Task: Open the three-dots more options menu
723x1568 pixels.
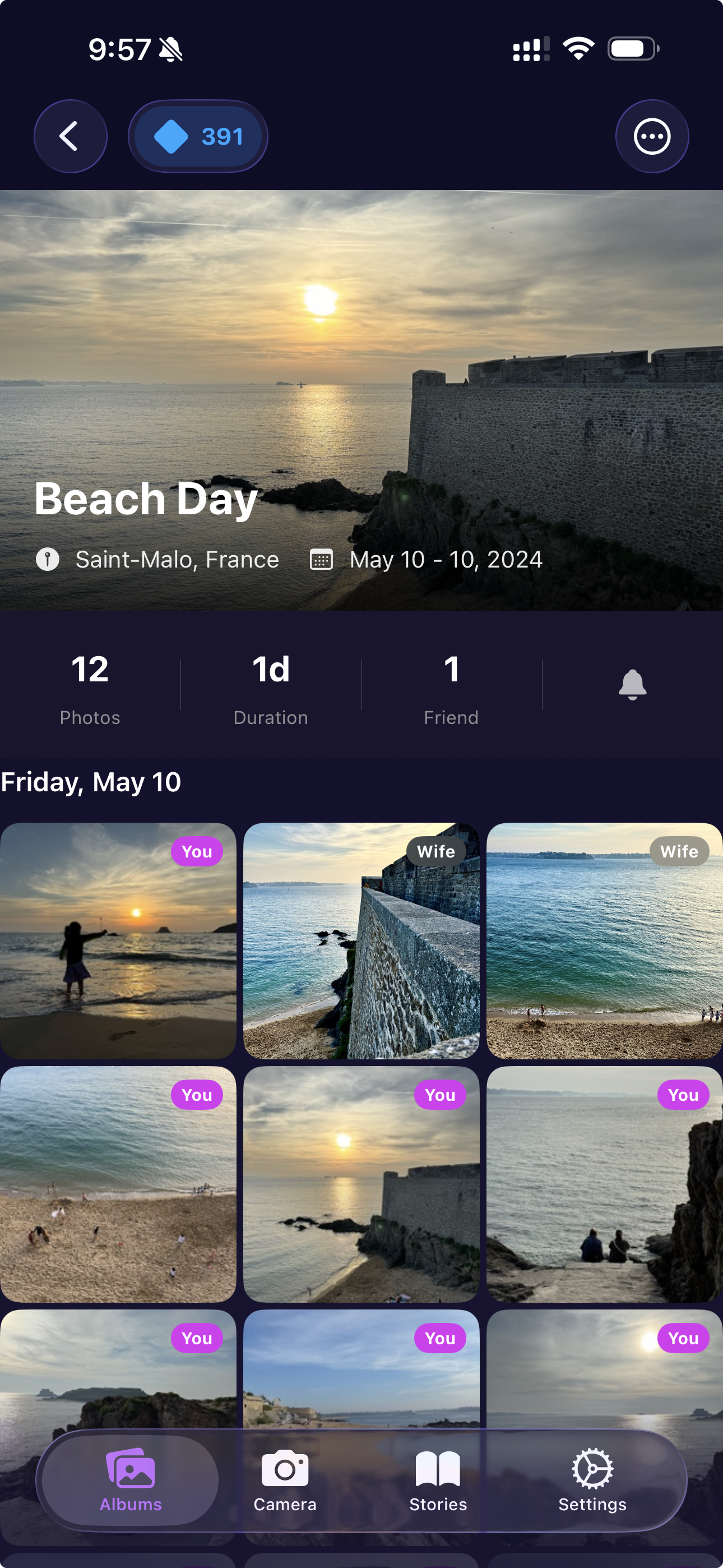Action: pyautogui.click(x=652, y=136)
